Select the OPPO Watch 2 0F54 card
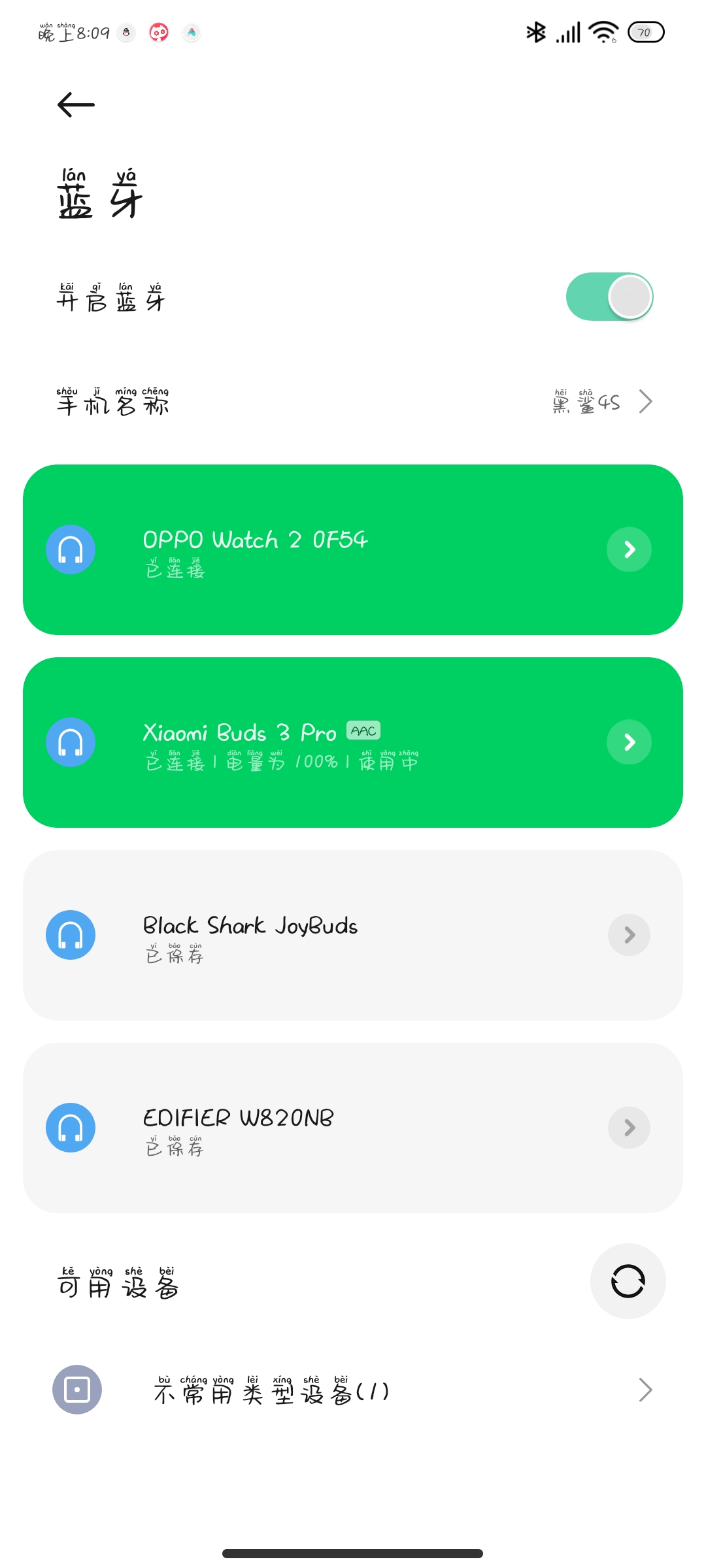706x1568 pixels. (353, 549)
